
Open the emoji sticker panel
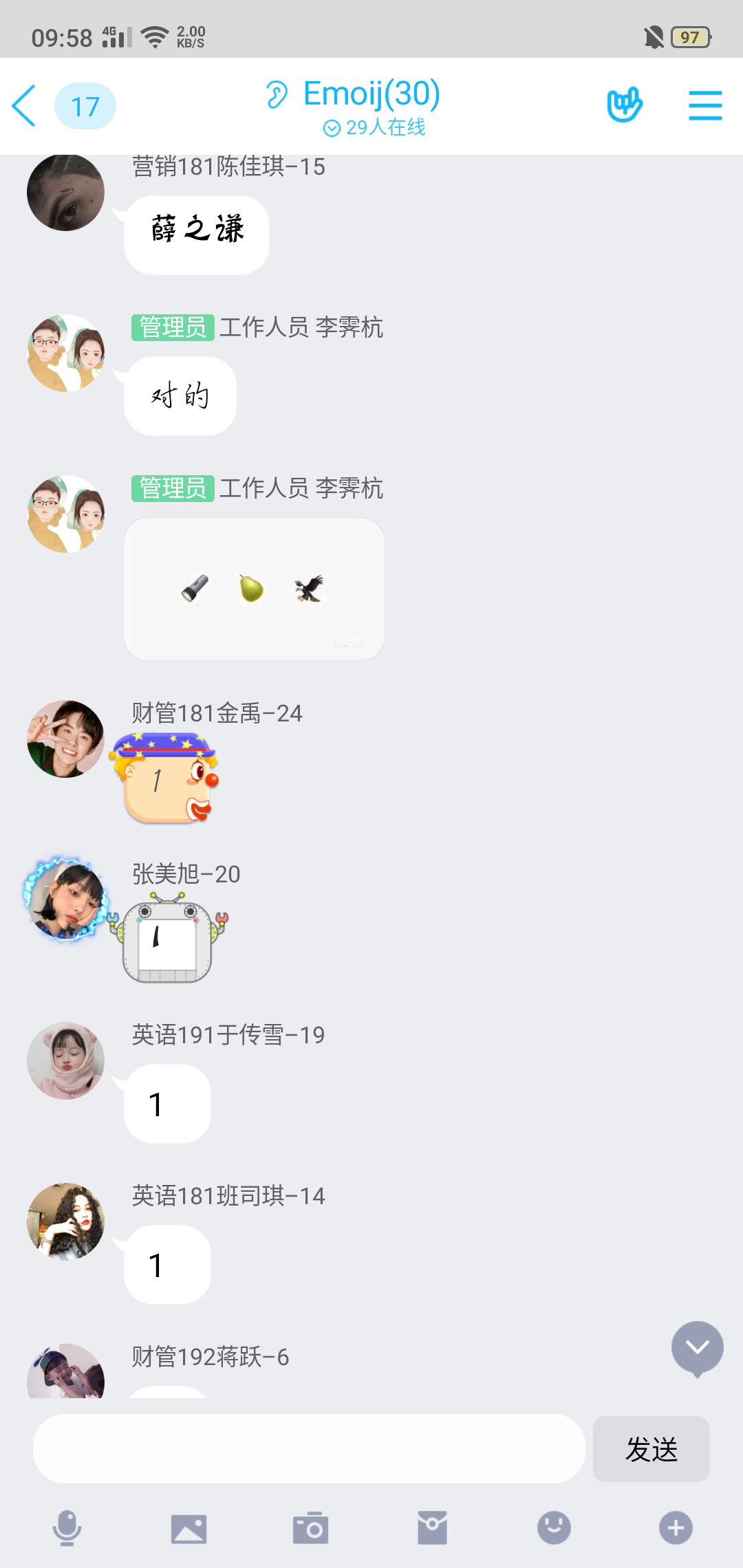coord(554,1528)
